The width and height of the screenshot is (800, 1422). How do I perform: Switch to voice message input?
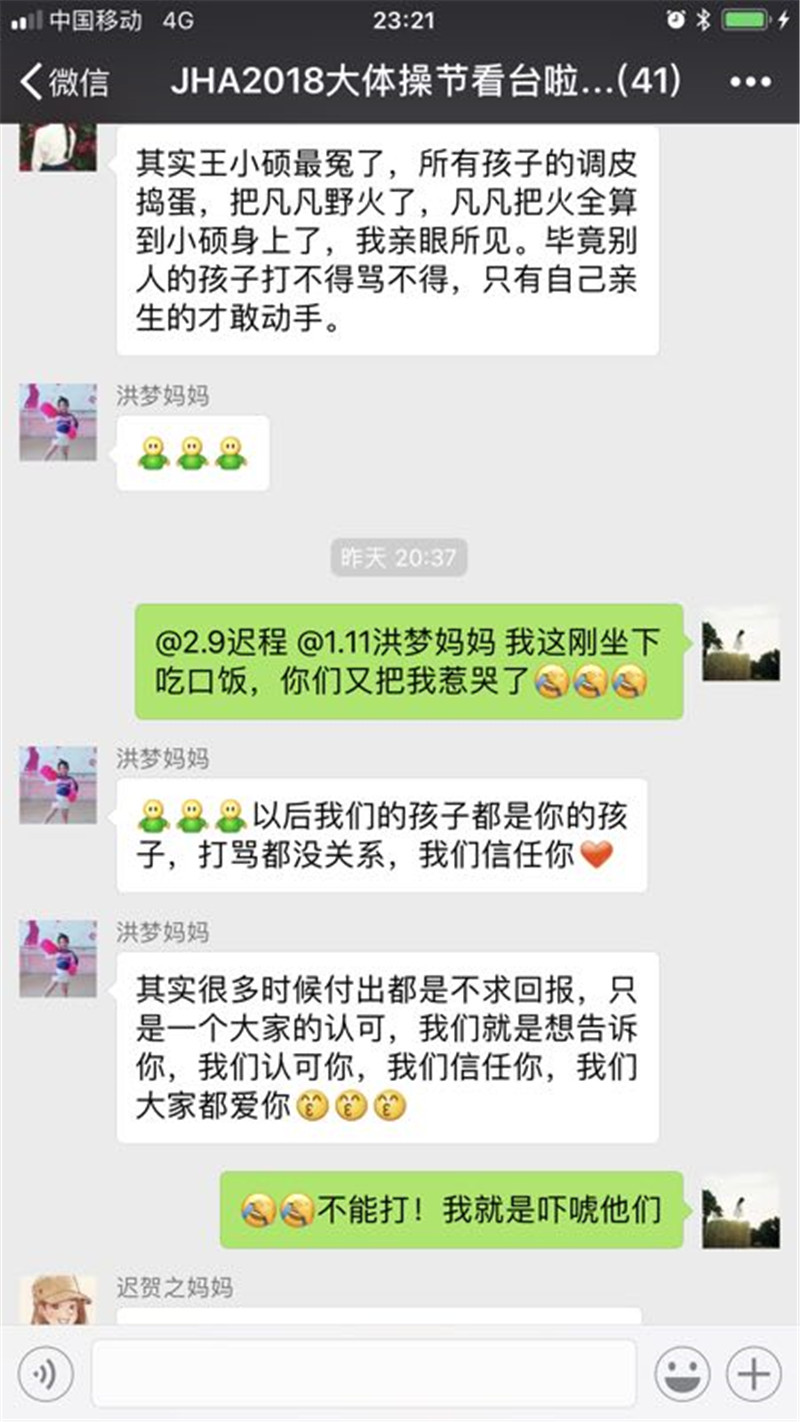tap(46, 1374)
